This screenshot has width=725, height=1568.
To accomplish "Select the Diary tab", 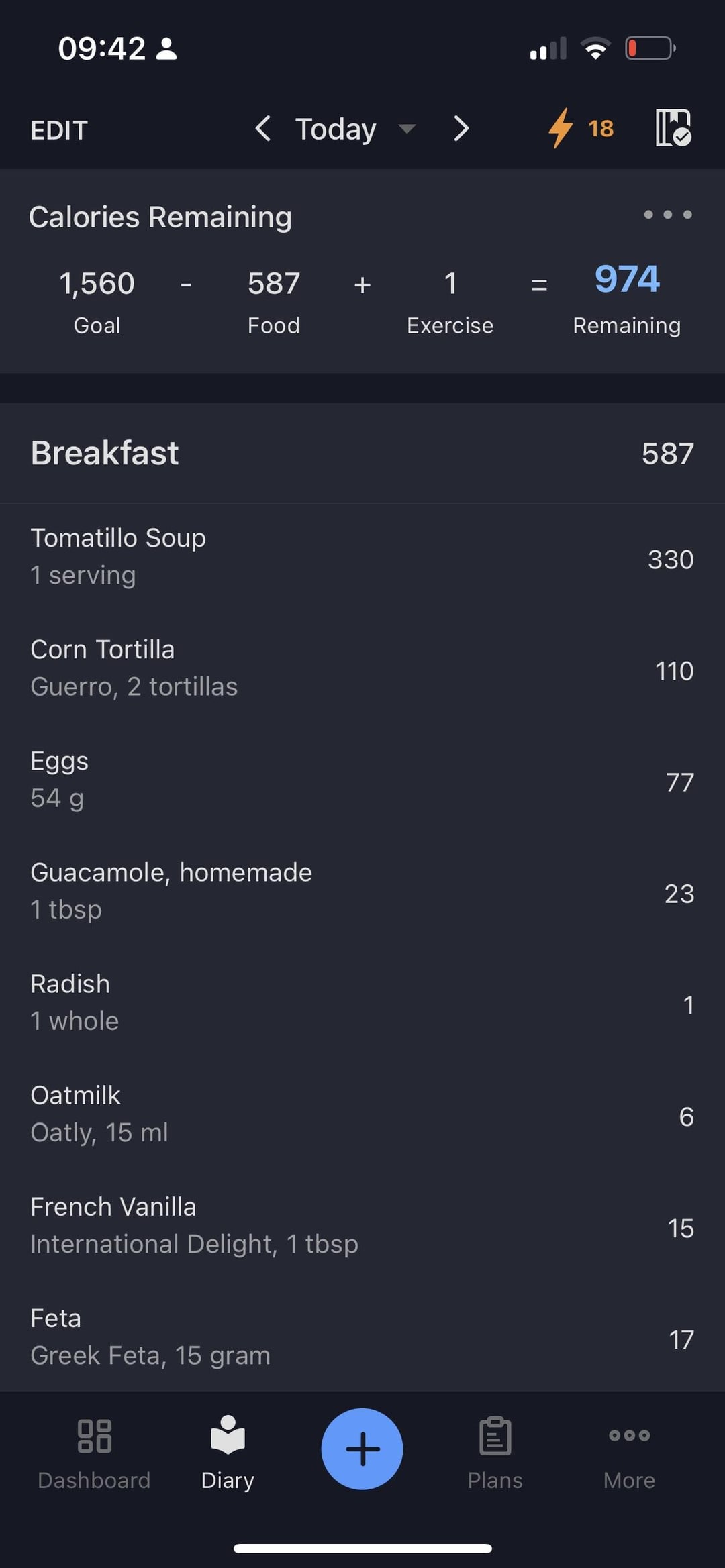I will pyautogui.click(x=228, y=1453).
